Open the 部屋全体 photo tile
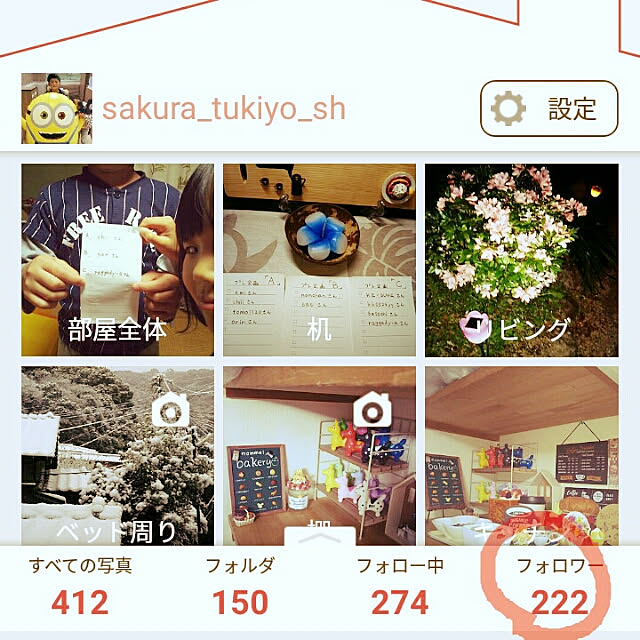This screenshot has height=640, width=640. 117,260
